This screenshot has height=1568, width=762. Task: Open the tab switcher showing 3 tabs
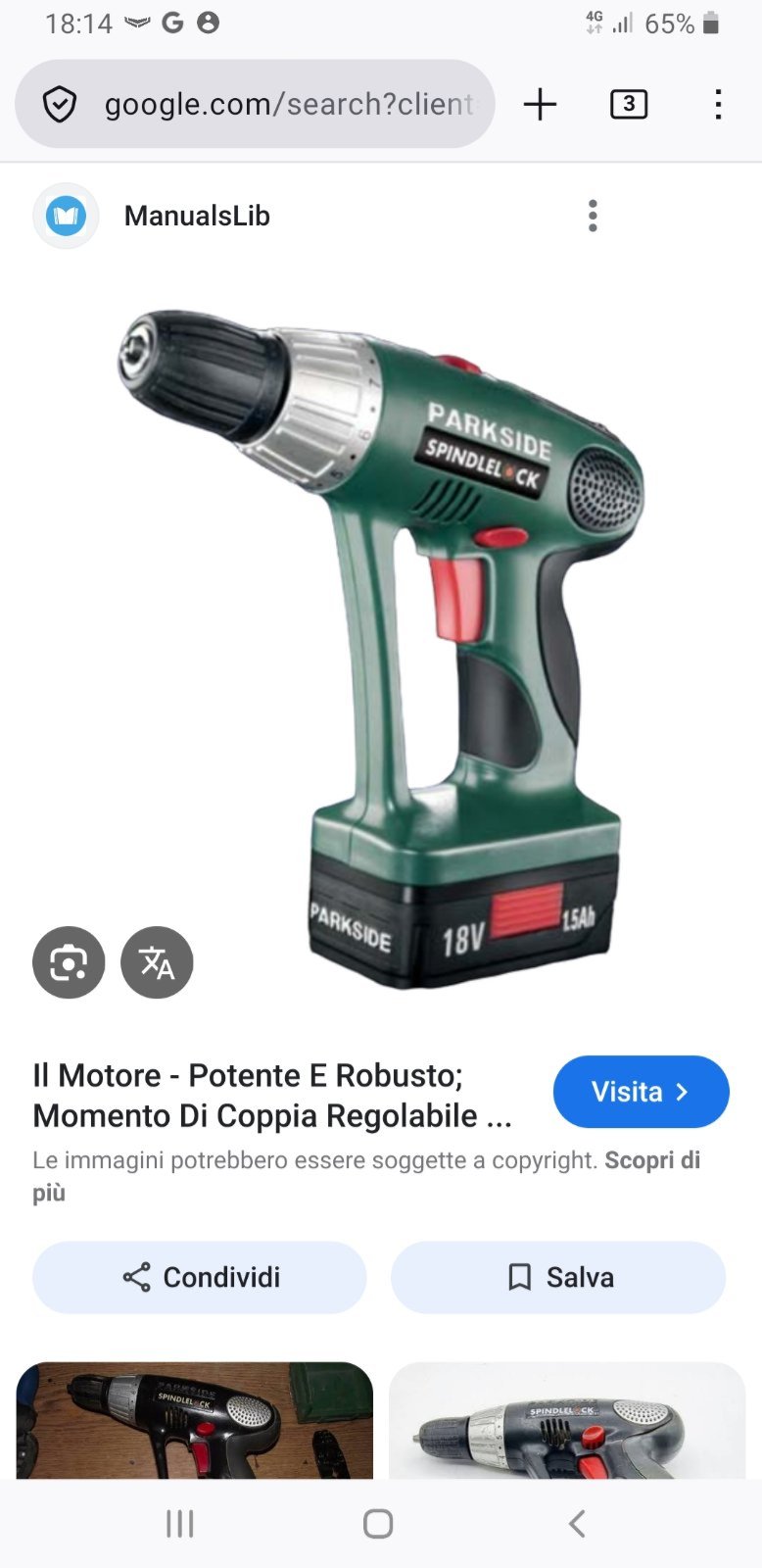[628, 104]
